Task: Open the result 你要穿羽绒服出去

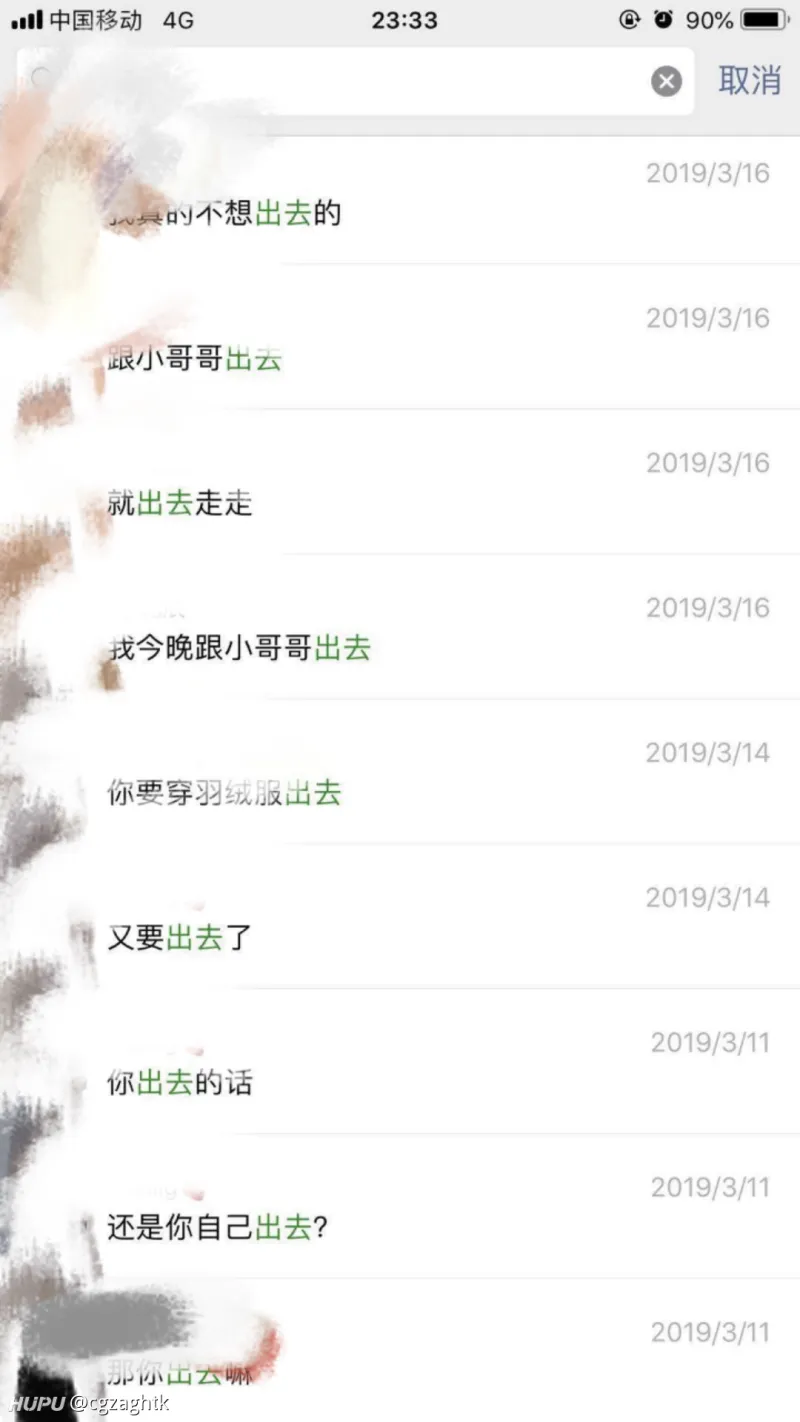Action: click(400, 782)
